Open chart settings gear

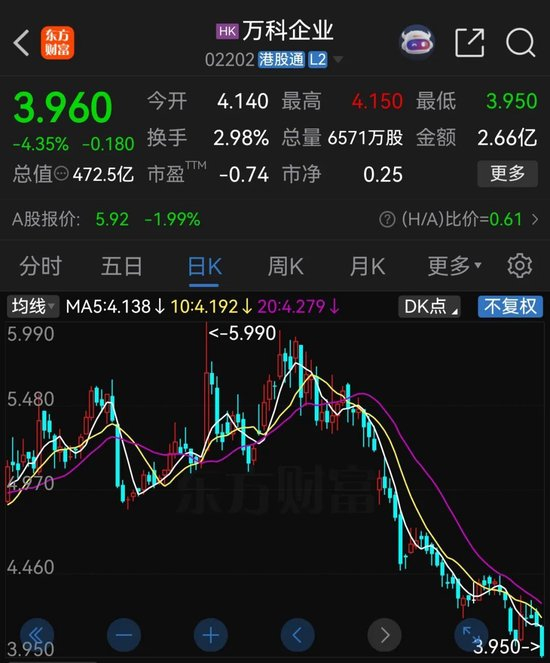coord(520,266)
